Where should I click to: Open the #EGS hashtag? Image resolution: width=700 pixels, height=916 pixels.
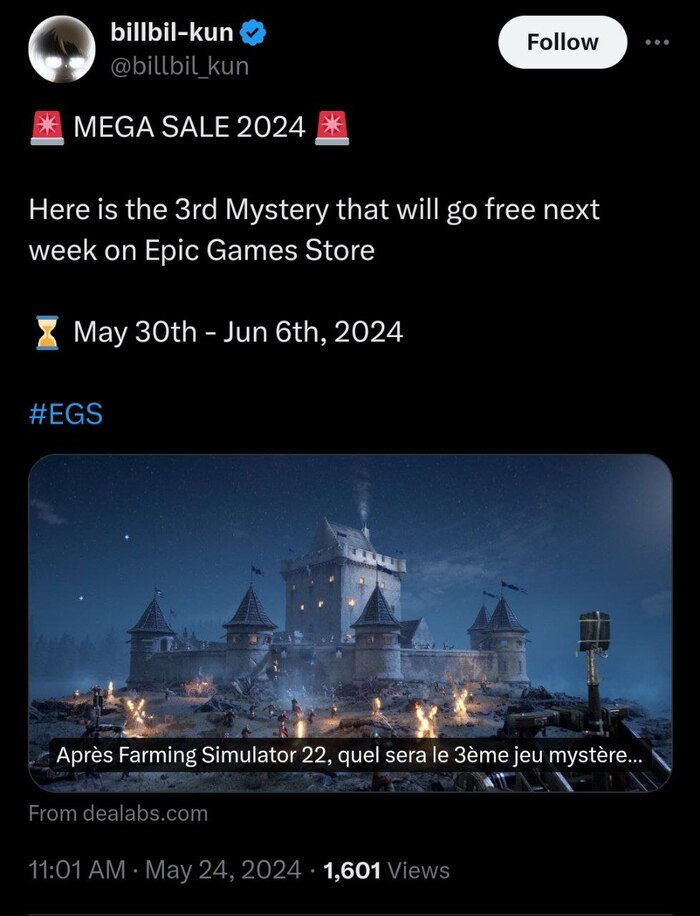(65, 413)
